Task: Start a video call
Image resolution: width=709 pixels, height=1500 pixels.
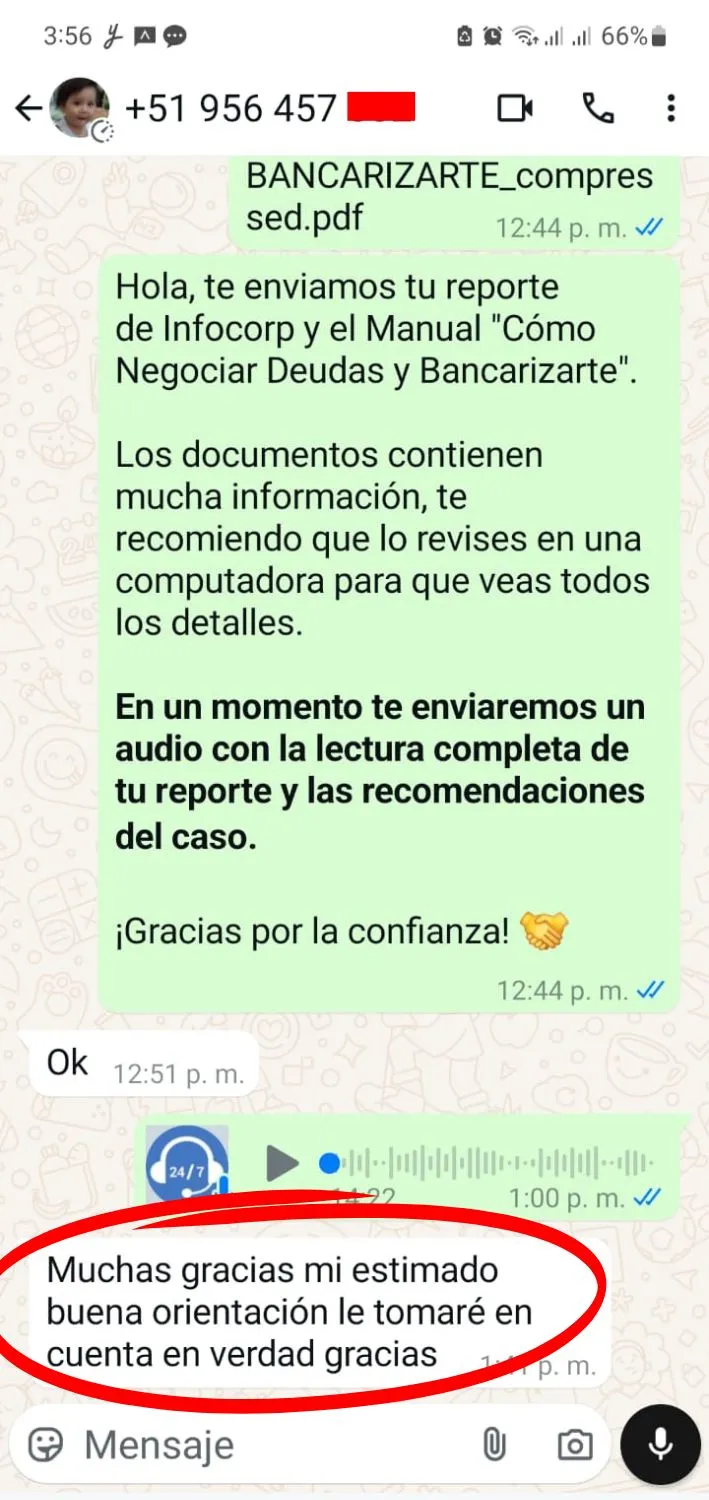Action: coord(515,108)
